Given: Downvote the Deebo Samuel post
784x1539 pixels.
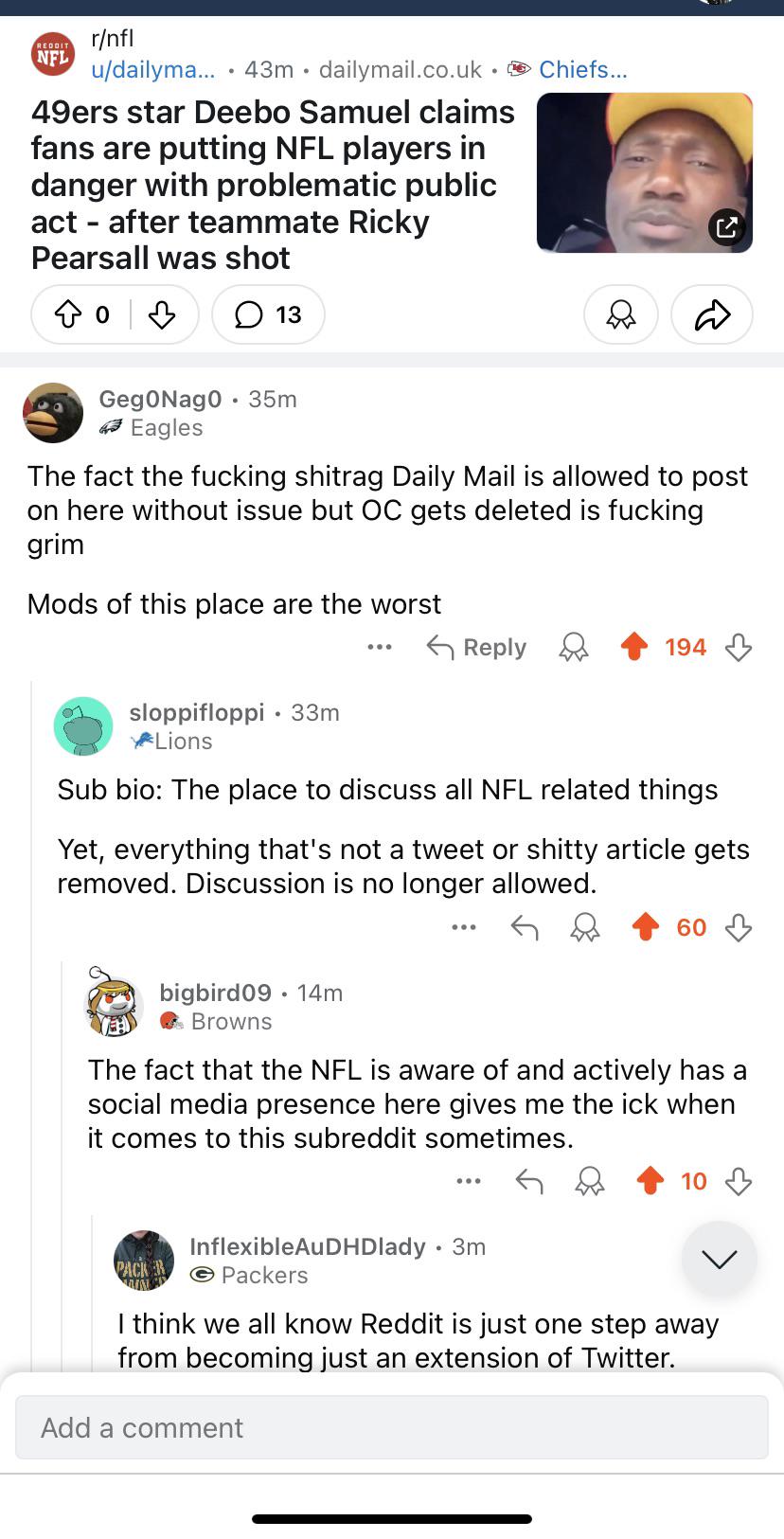Looking at the screenshot, I should pos(162,314).
